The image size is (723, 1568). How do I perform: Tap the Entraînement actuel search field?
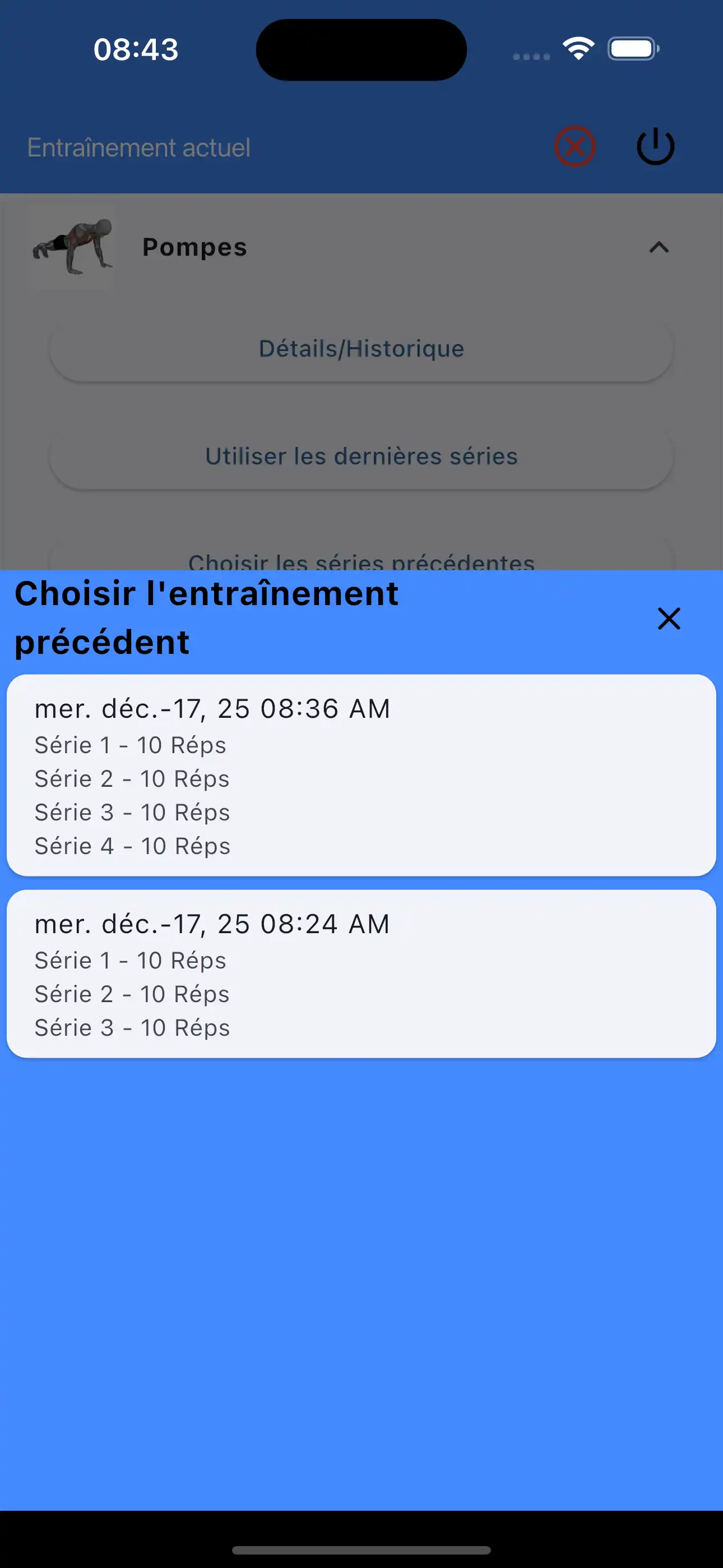pyautogui.click(x=139, y=147)
